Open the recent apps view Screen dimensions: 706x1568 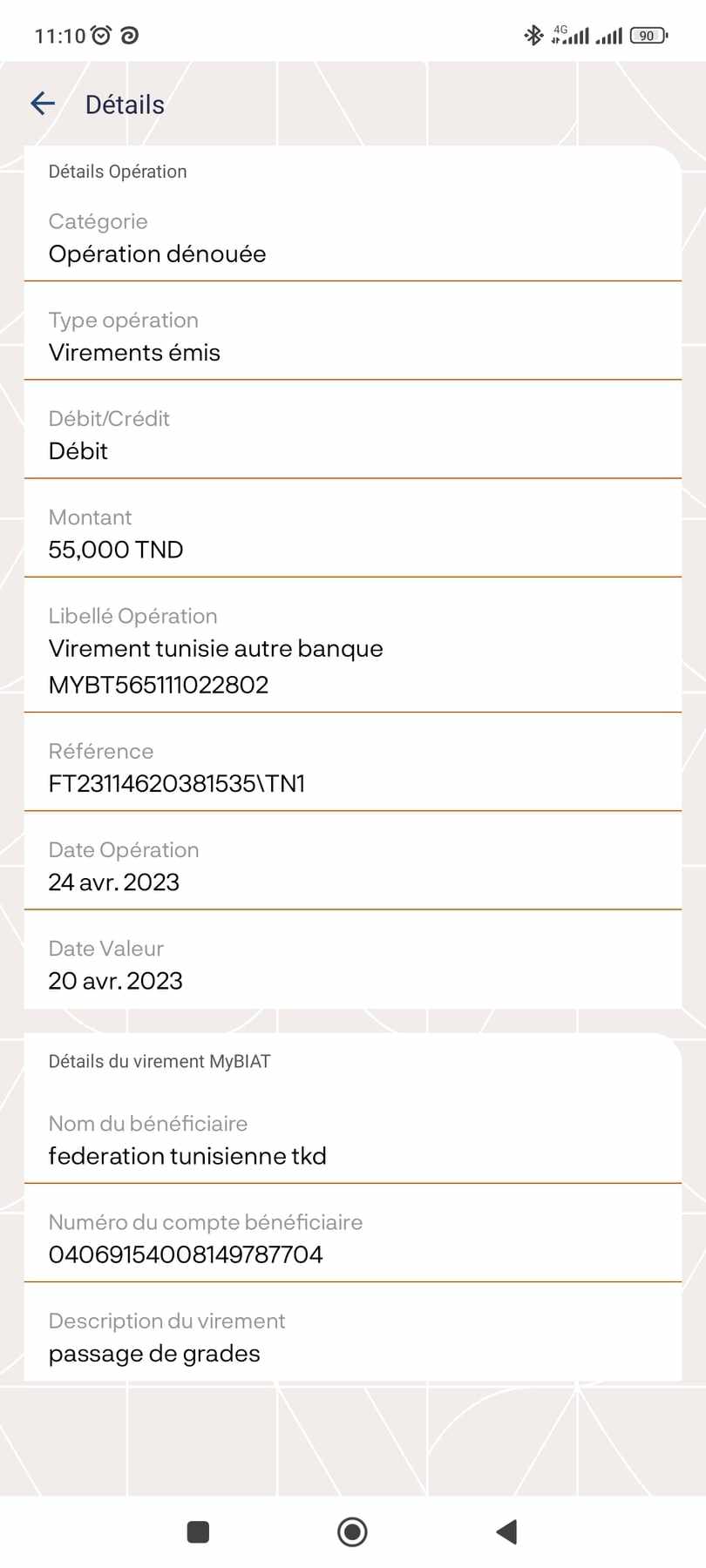coord(199,1531)
